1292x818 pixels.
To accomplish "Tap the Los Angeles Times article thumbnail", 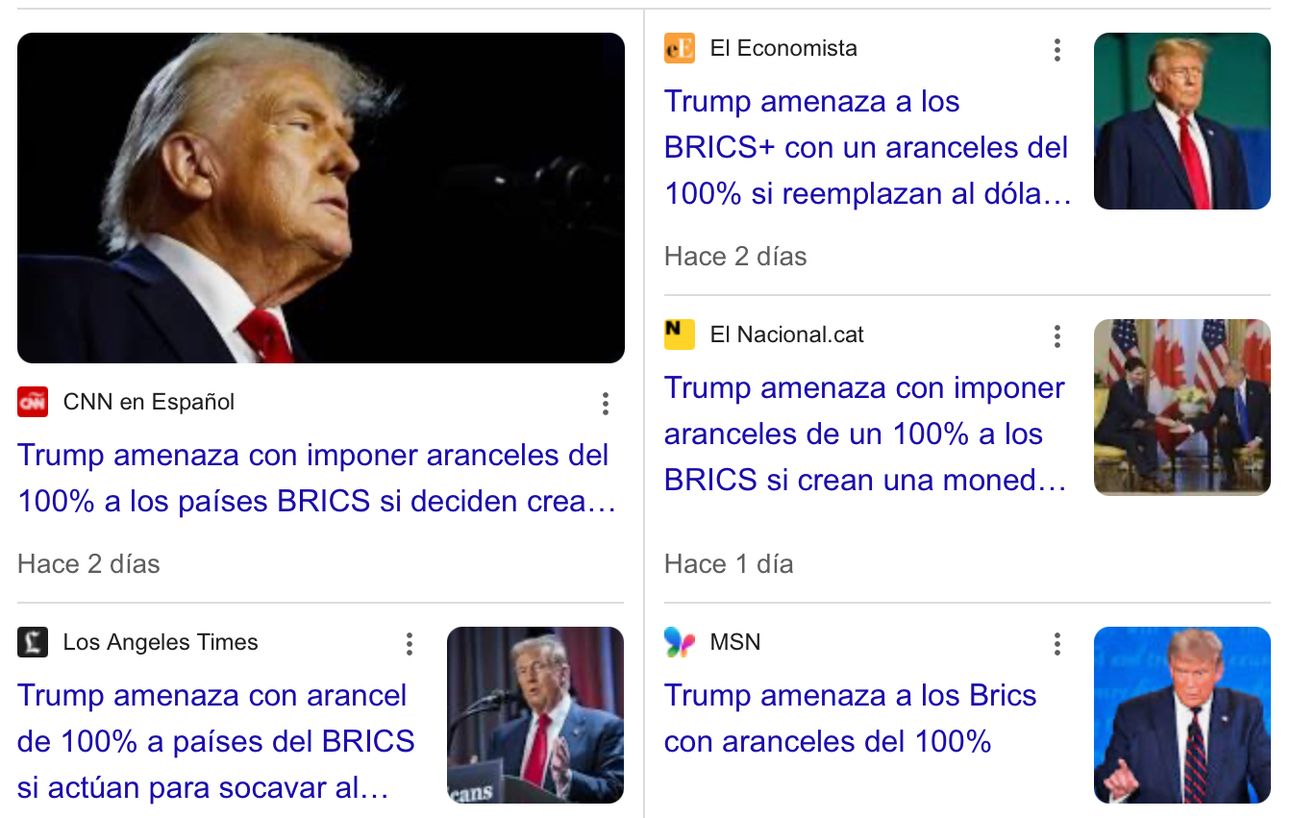I will (535, 715).
